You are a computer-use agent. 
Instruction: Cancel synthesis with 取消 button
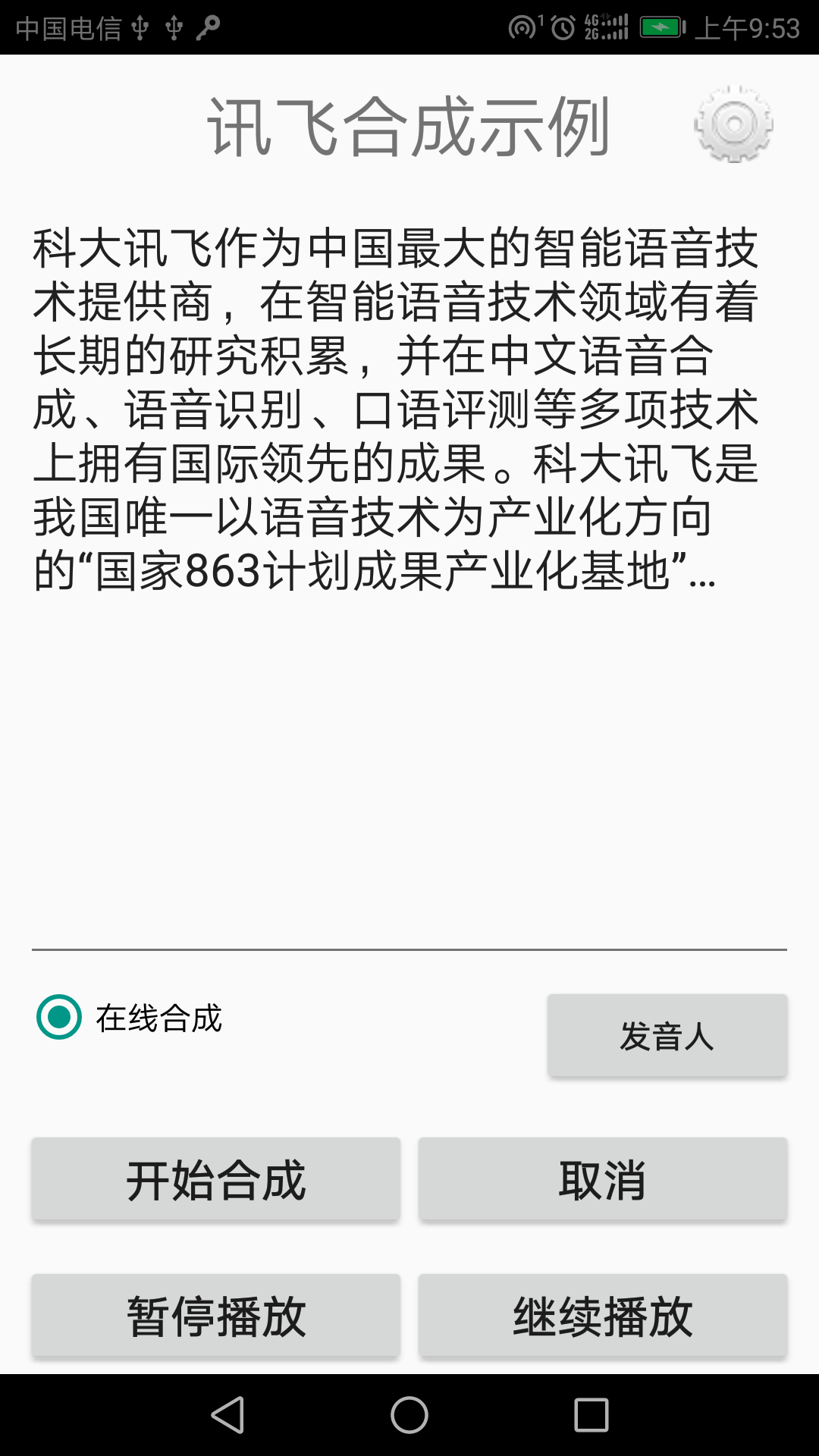click(x=603, y=1179)
